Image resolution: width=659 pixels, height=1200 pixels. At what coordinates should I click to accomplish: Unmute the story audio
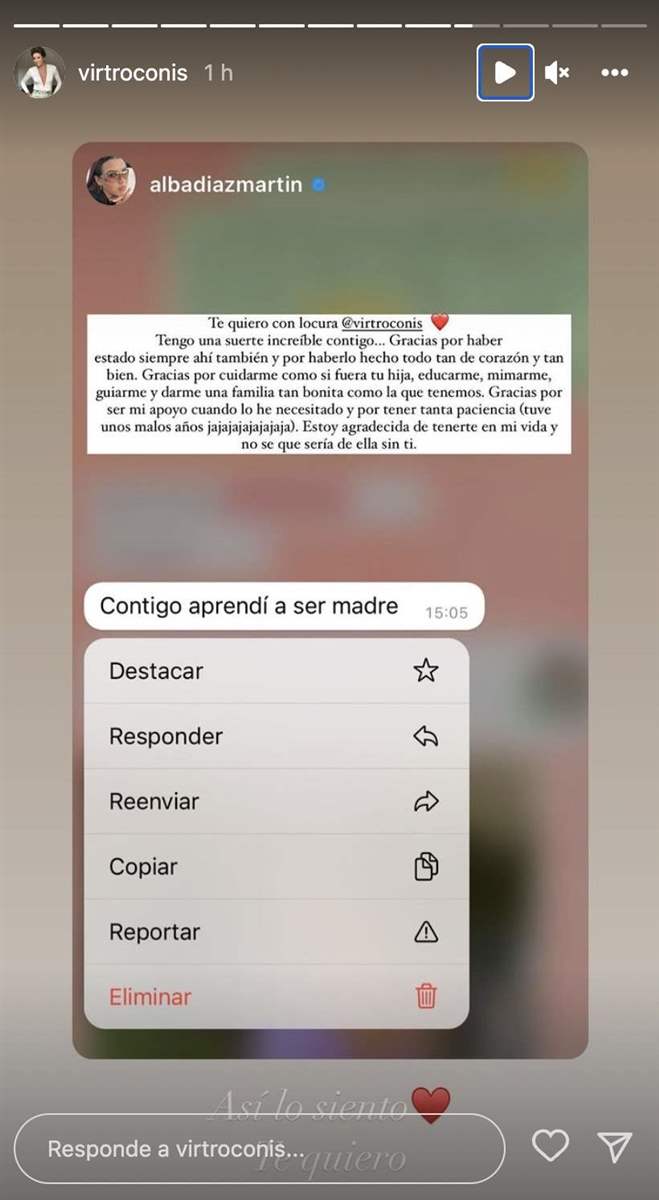[x=557, y=72]
